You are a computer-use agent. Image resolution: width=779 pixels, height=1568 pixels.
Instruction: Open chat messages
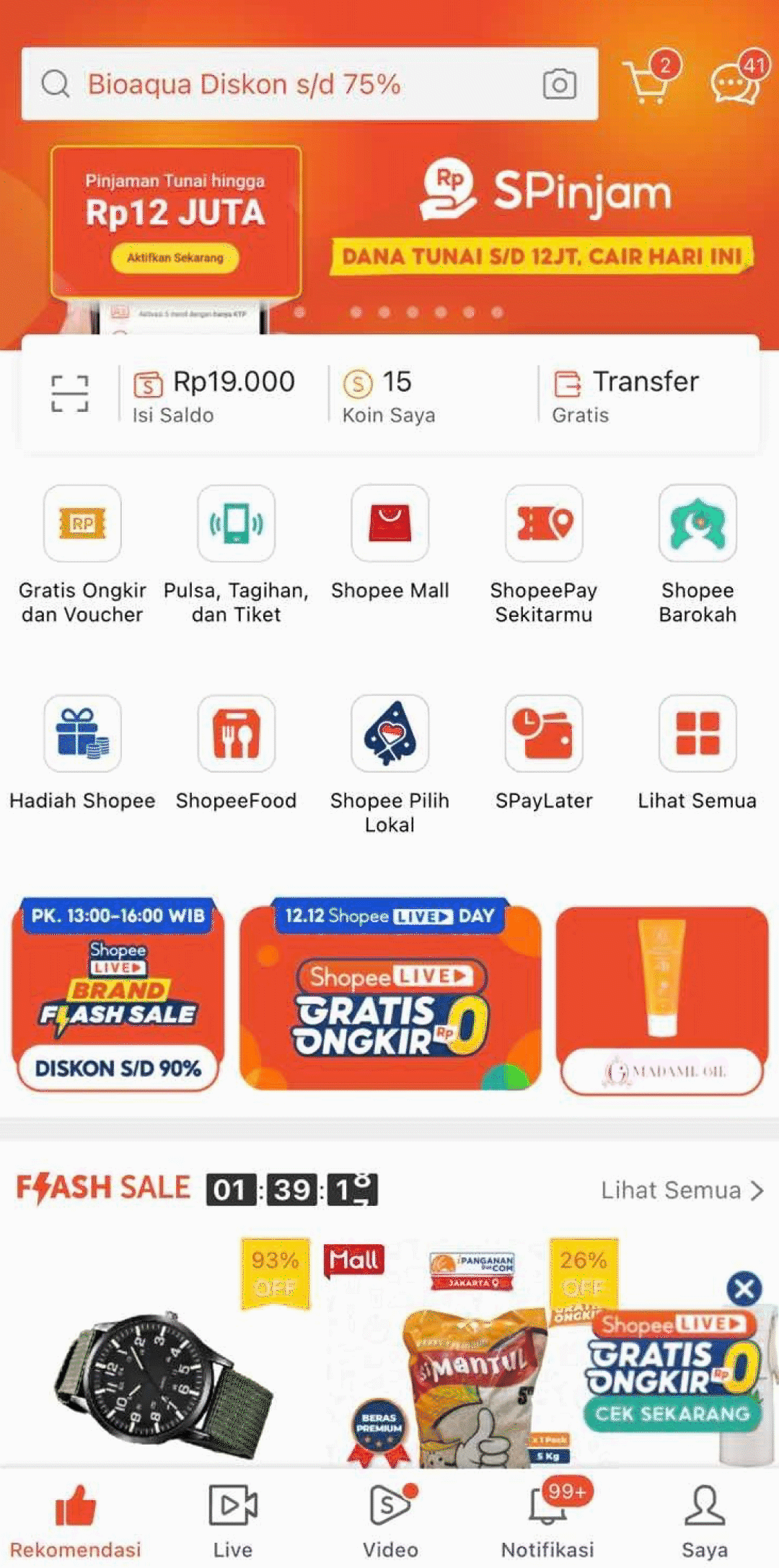pos(736,82)
